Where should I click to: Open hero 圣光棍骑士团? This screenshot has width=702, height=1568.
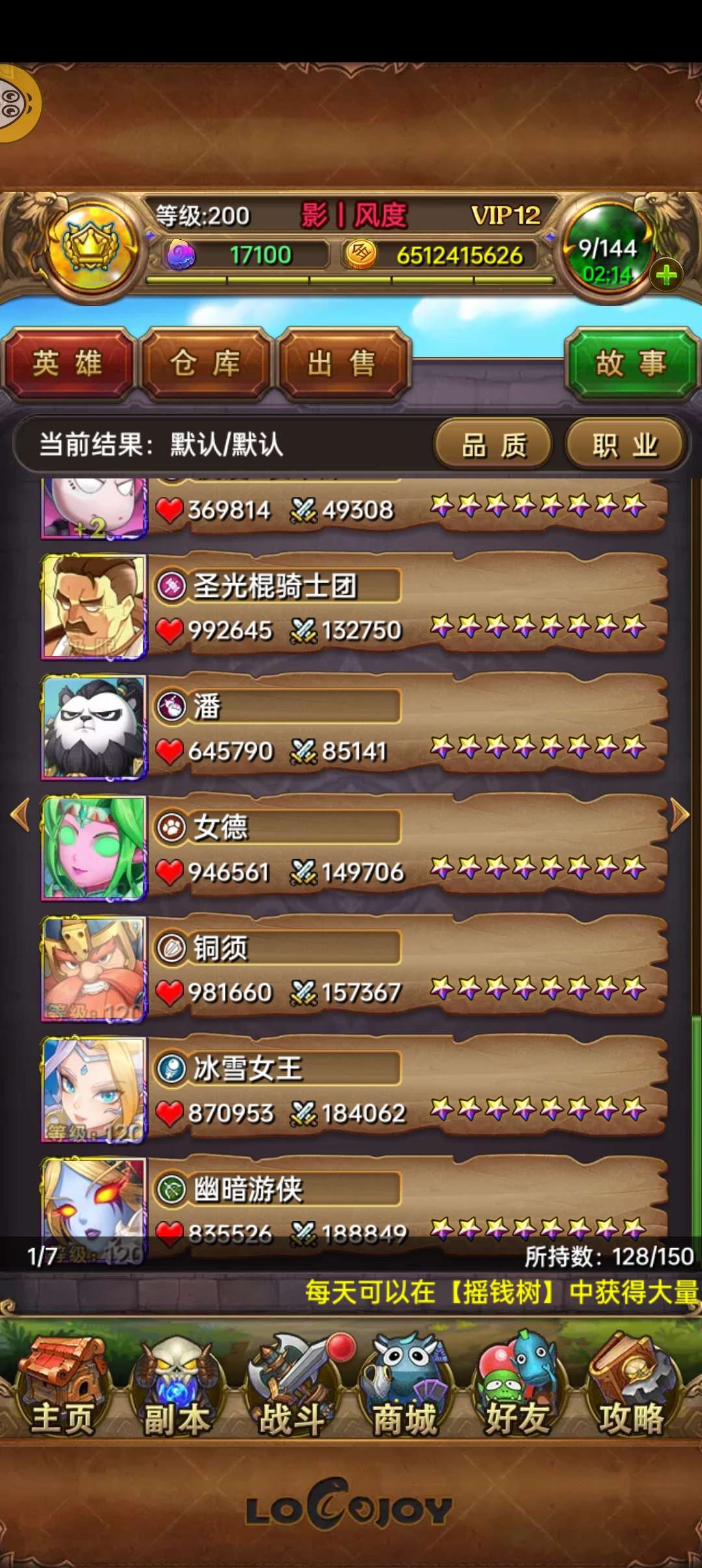click(351, 607)
